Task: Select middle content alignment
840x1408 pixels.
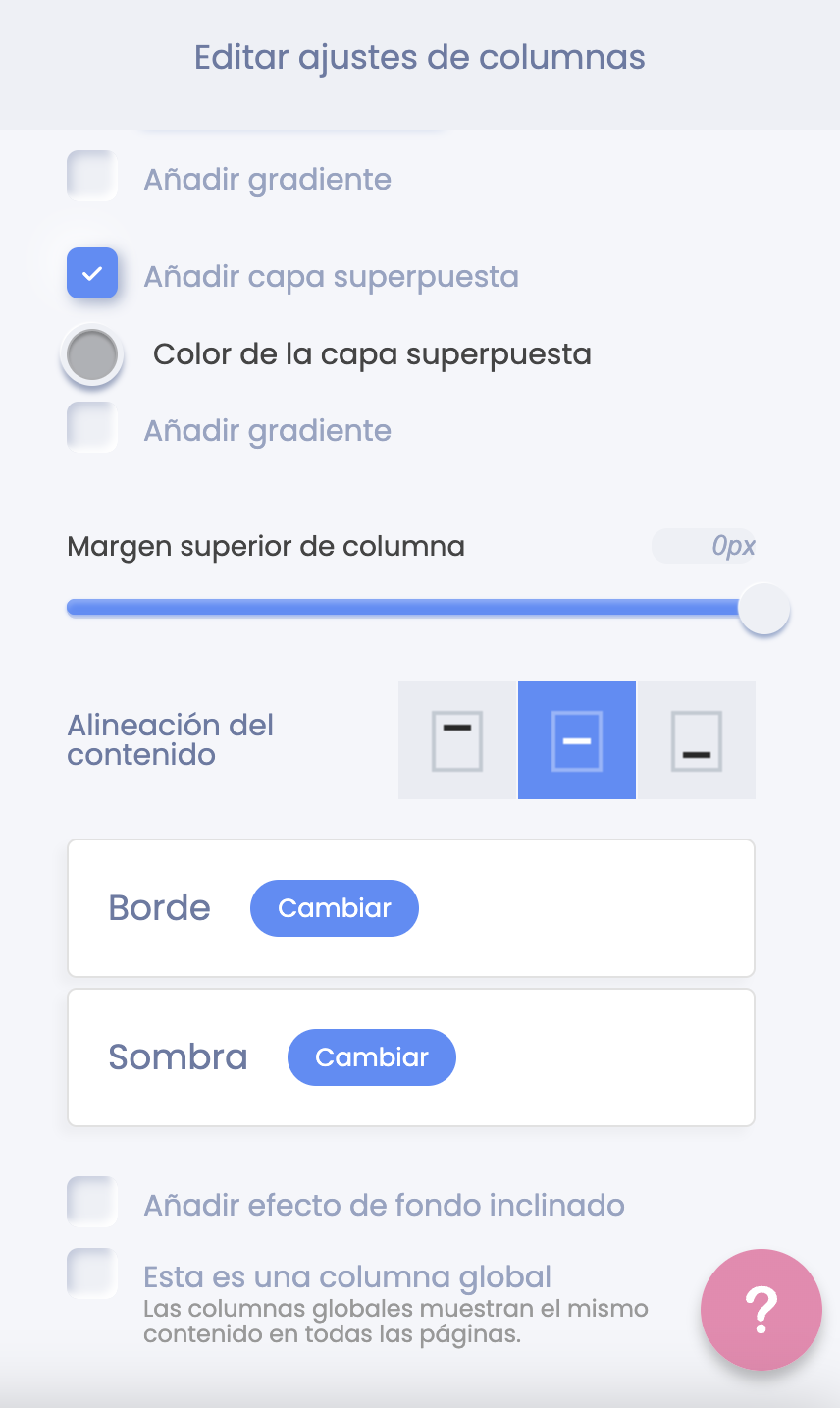Action: (x=577, y=740)
